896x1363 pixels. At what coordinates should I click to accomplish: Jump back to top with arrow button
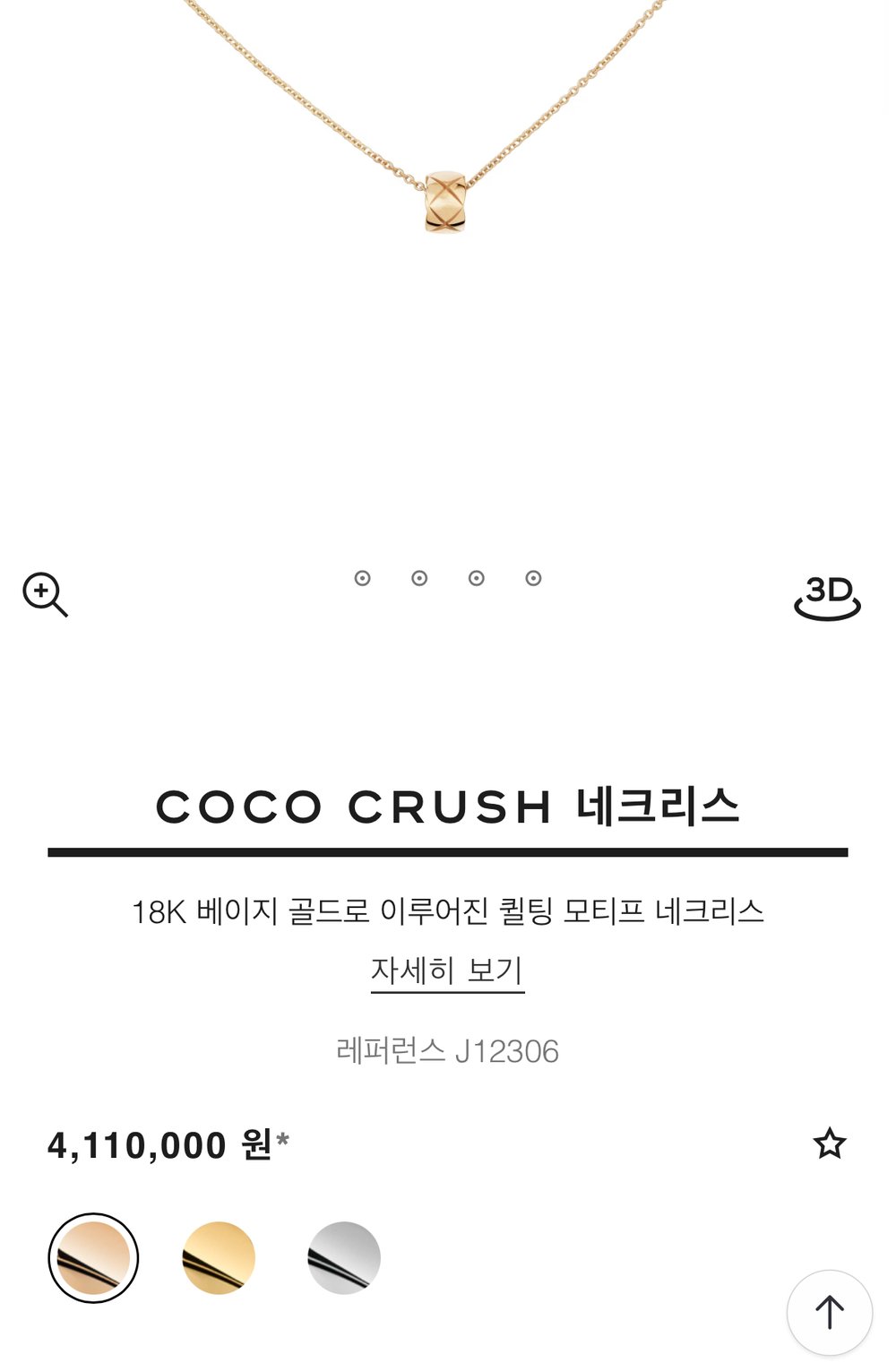829,1312
